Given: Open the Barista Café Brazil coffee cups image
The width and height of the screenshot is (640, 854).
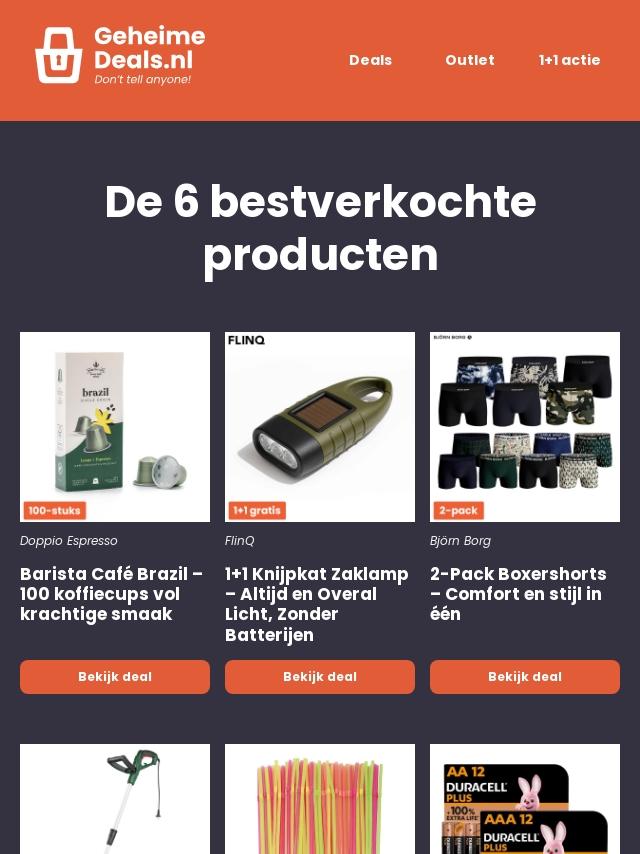Looking at the screenshot, I should pyautogui.click(x=115, y=427).
